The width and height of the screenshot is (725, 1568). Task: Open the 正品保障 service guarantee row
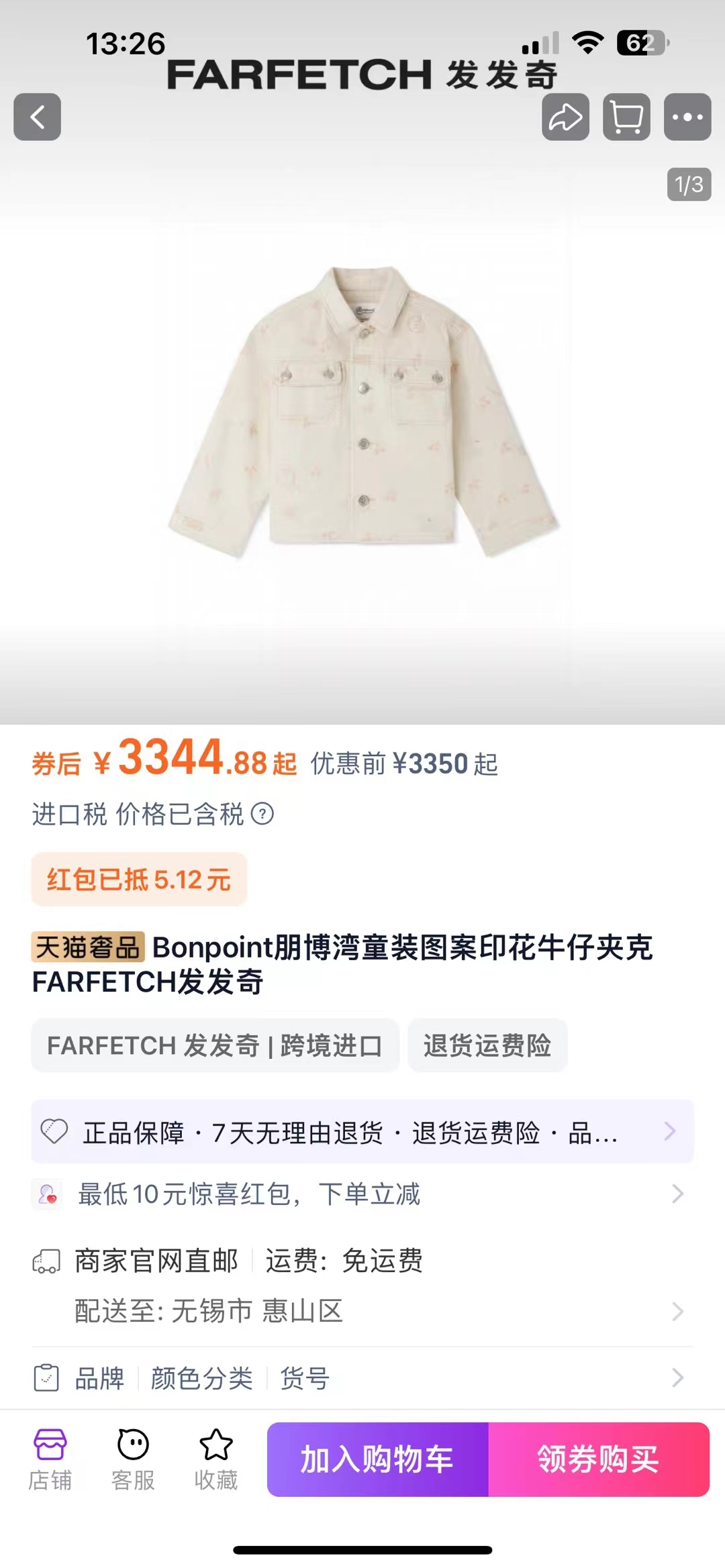tap(362, 1132)
